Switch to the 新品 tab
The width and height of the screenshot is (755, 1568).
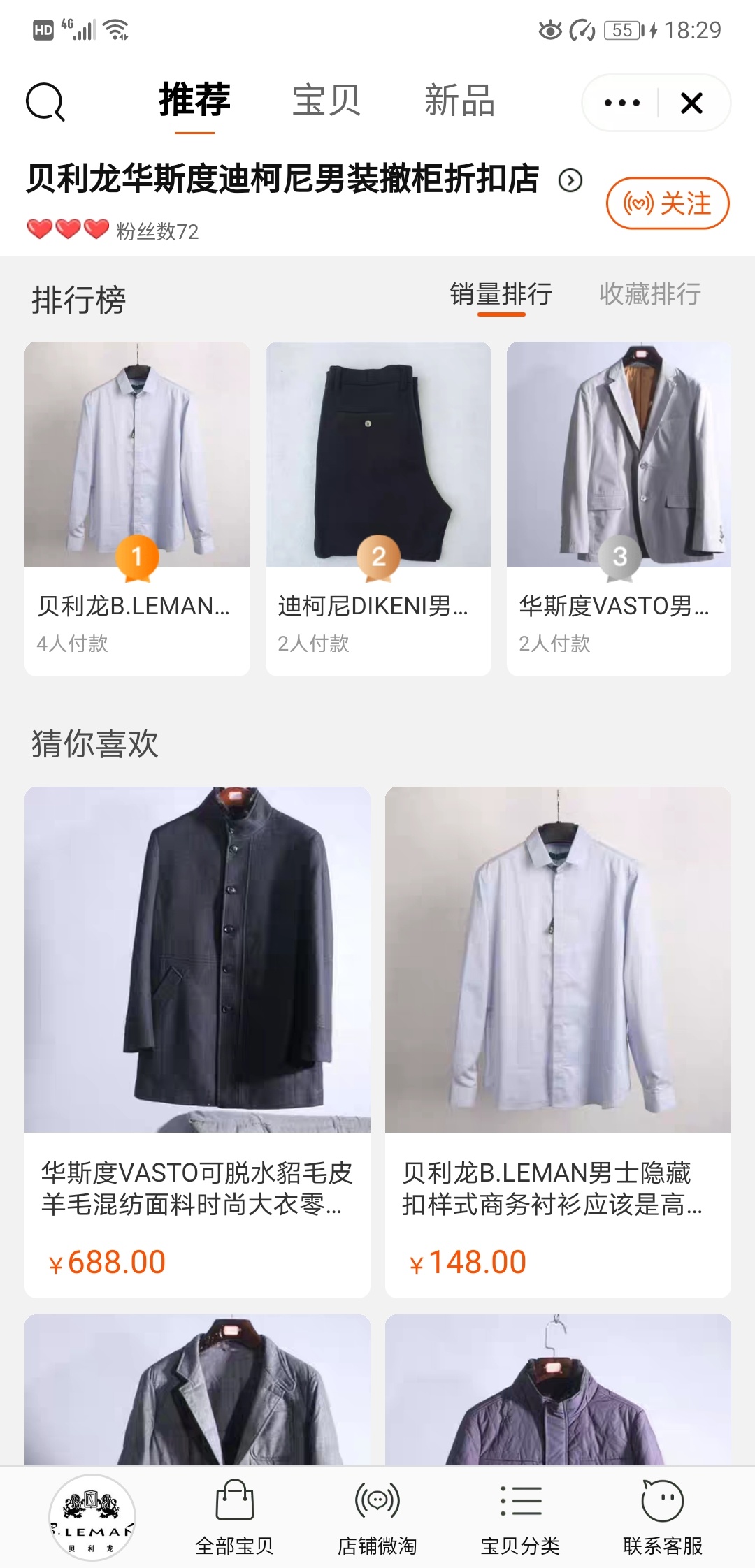pos(459,101)
